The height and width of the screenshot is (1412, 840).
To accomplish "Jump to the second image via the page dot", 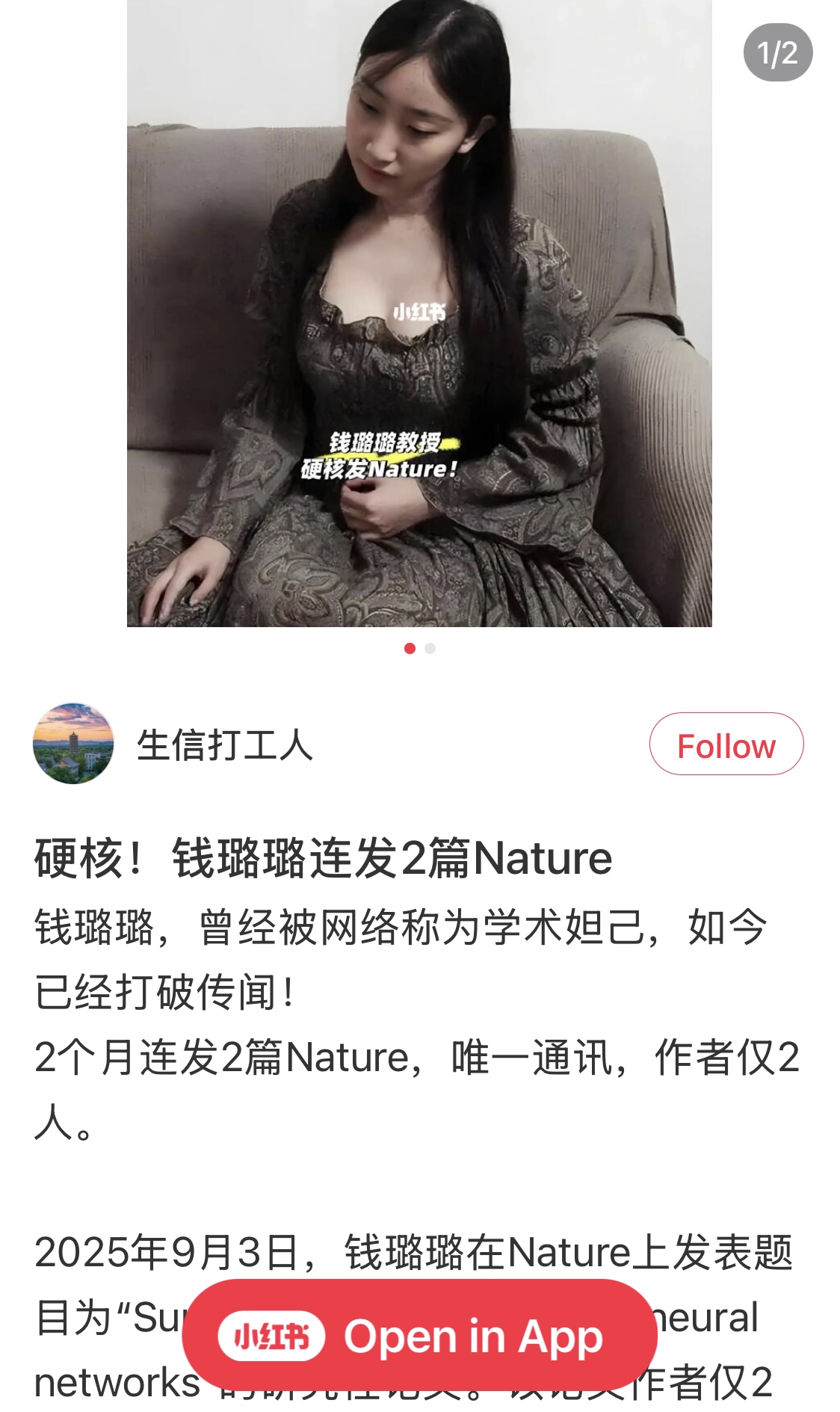I will 430,648.
